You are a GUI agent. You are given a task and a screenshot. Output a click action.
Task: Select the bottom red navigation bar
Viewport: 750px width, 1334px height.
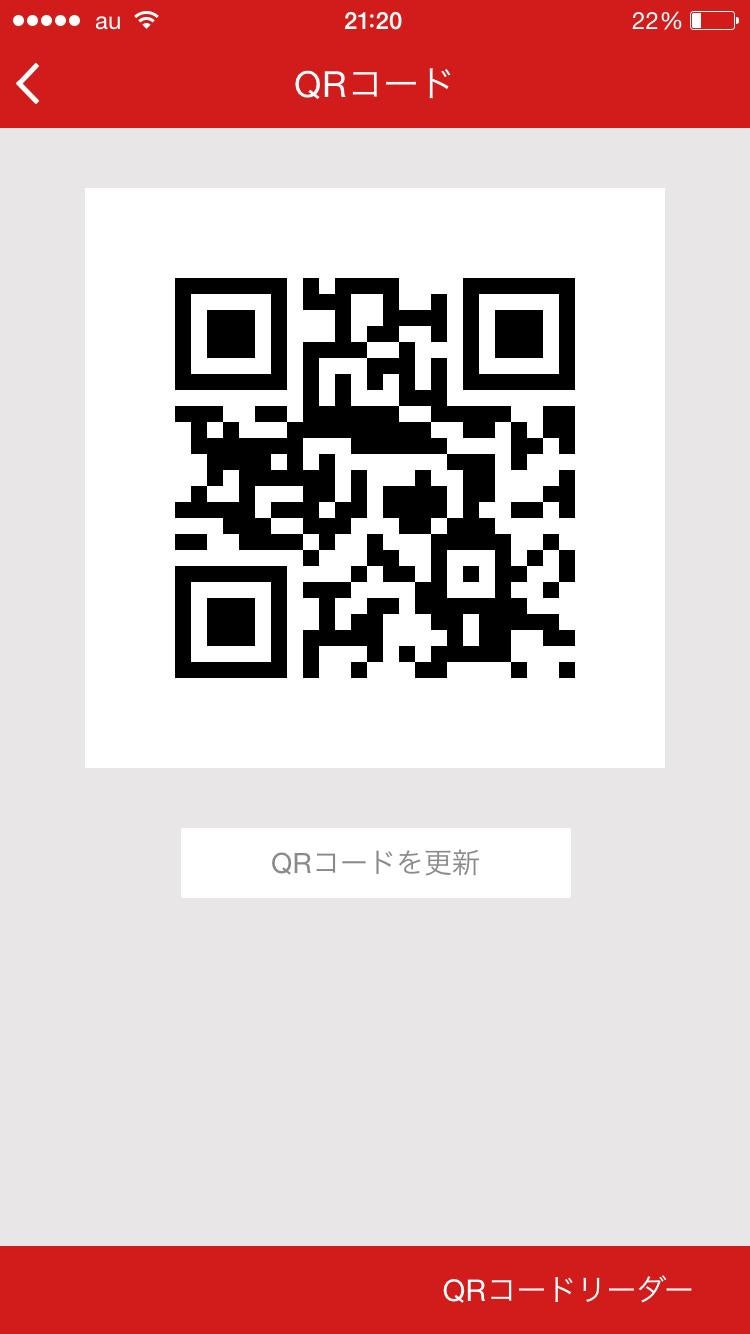[375, 1289]
